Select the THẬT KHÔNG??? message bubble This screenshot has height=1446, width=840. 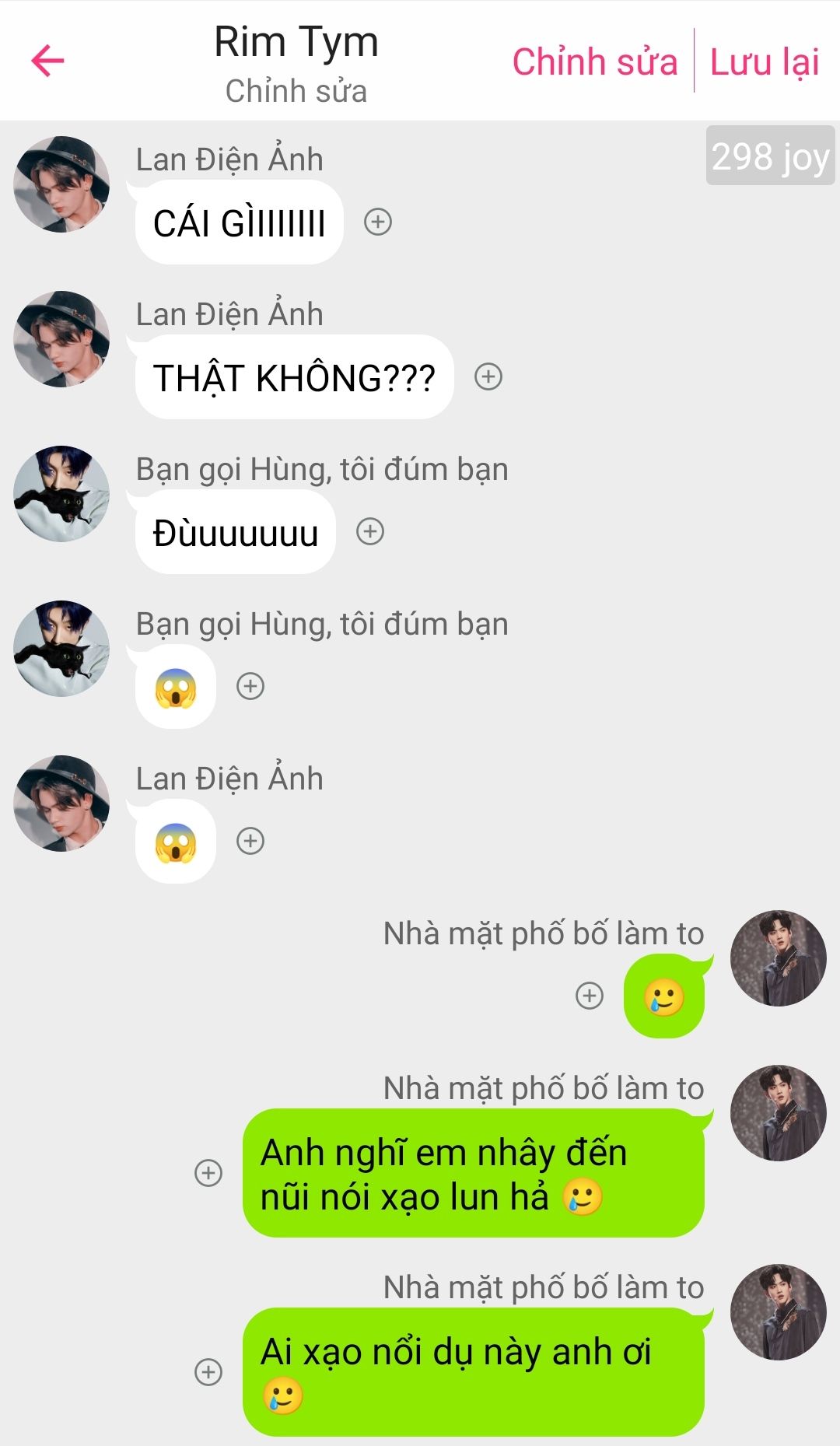click(x=294, y=378)
